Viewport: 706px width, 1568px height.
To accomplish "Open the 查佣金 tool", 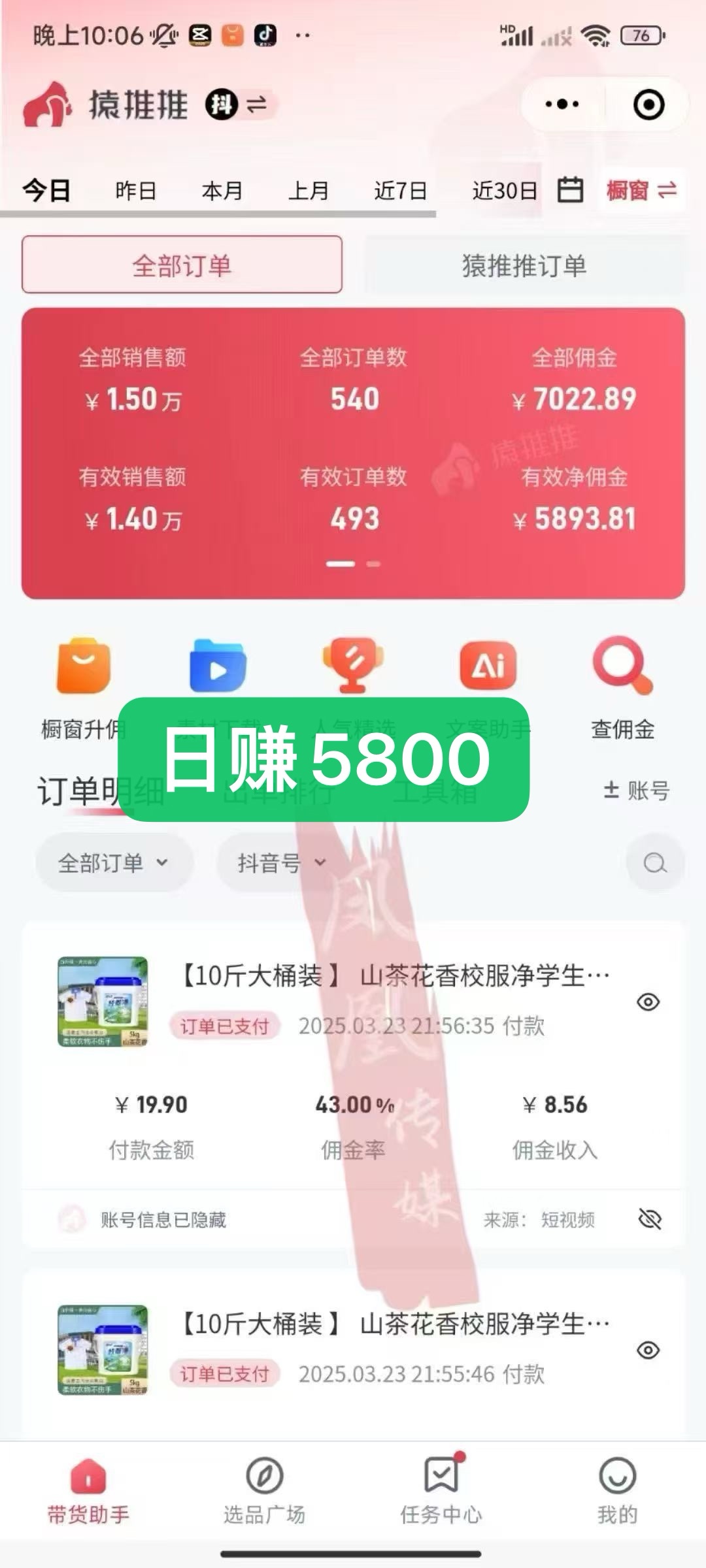I will [x=622, y=686].
